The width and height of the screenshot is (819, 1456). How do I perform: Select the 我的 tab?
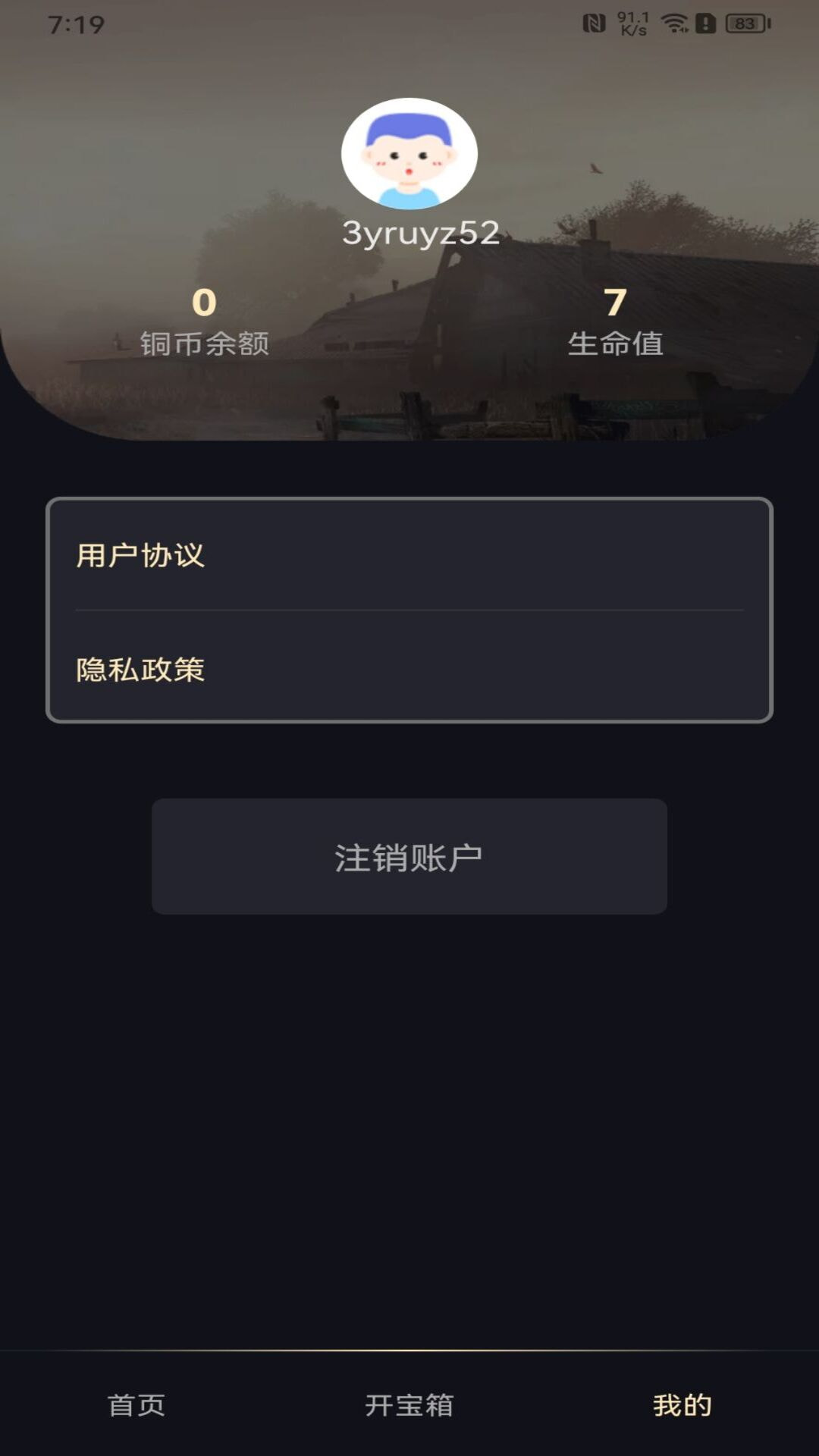(682, 1404)
